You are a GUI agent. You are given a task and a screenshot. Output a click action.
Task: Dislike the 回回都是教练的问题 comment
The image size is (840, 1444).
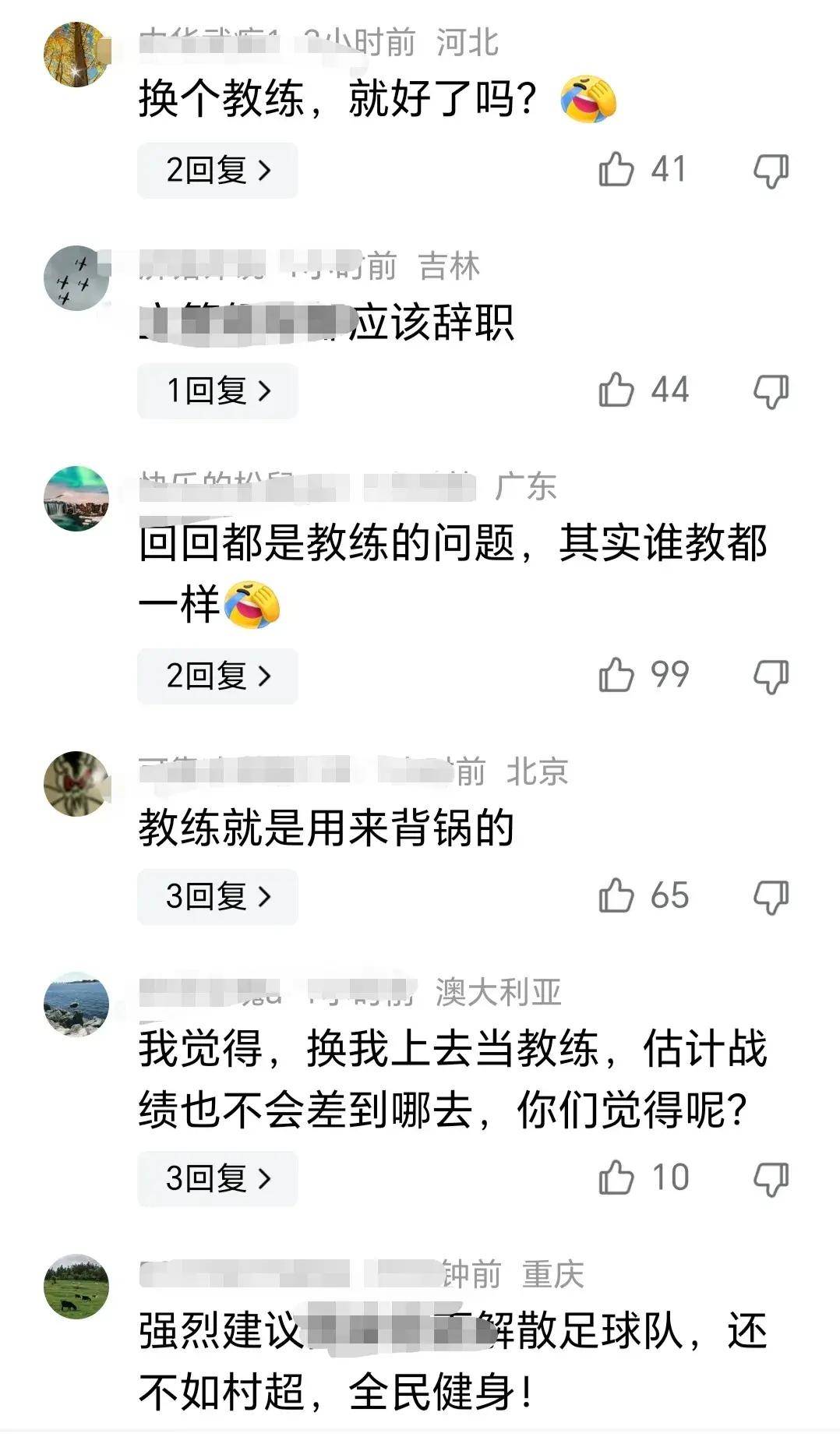pos(771,676)
